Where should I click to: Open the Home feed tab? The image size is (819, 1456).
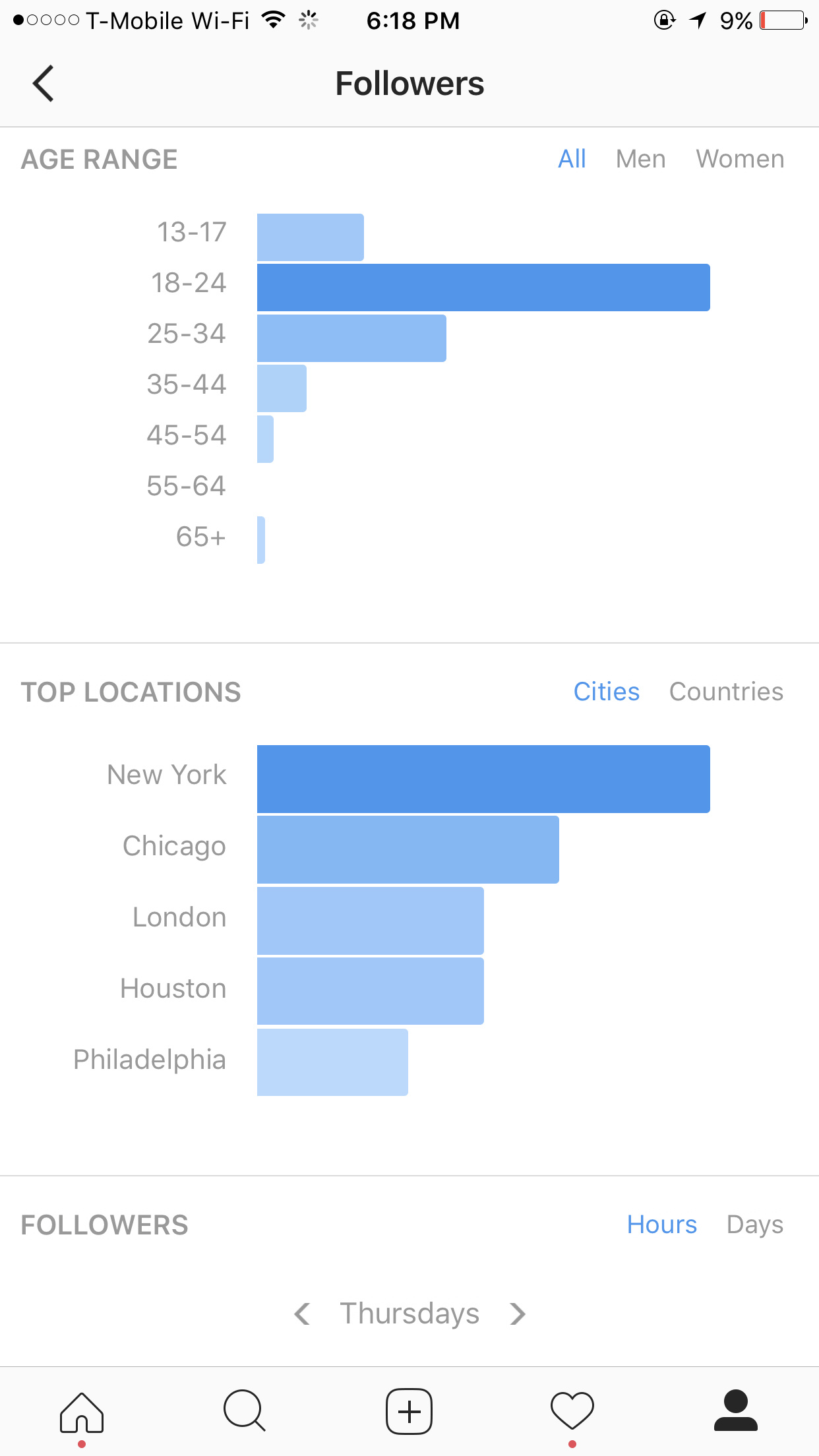click(x=82, y=1412)
